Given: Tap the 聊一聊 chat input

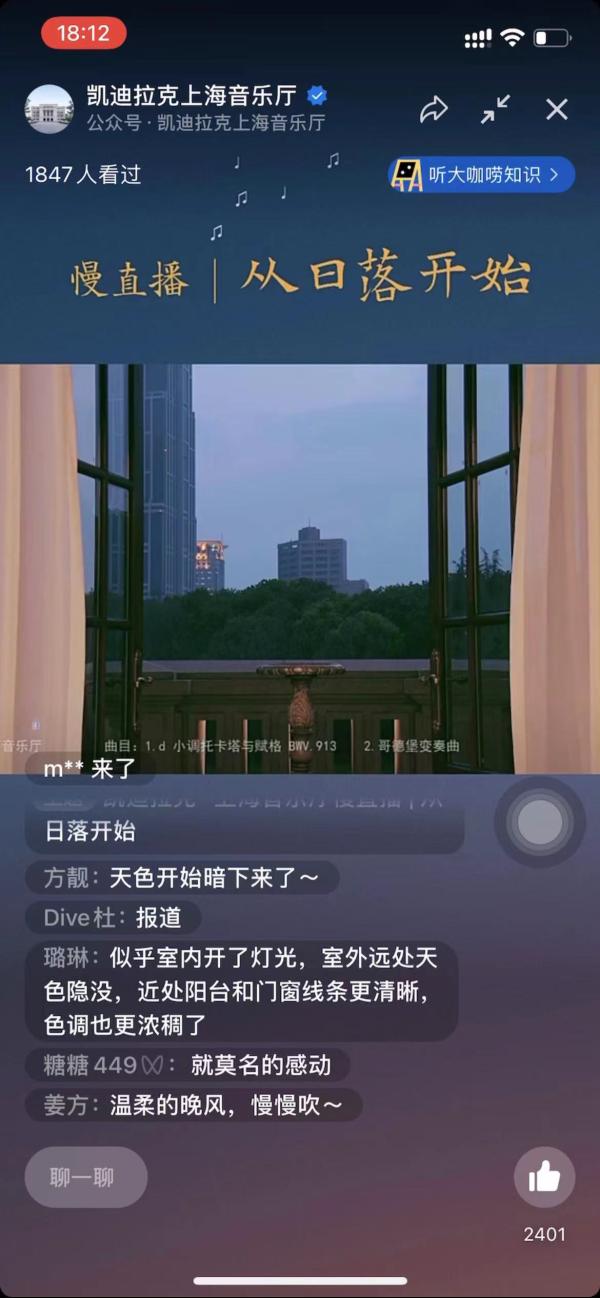Looking at the screenshot, I should click(85, 1177).
